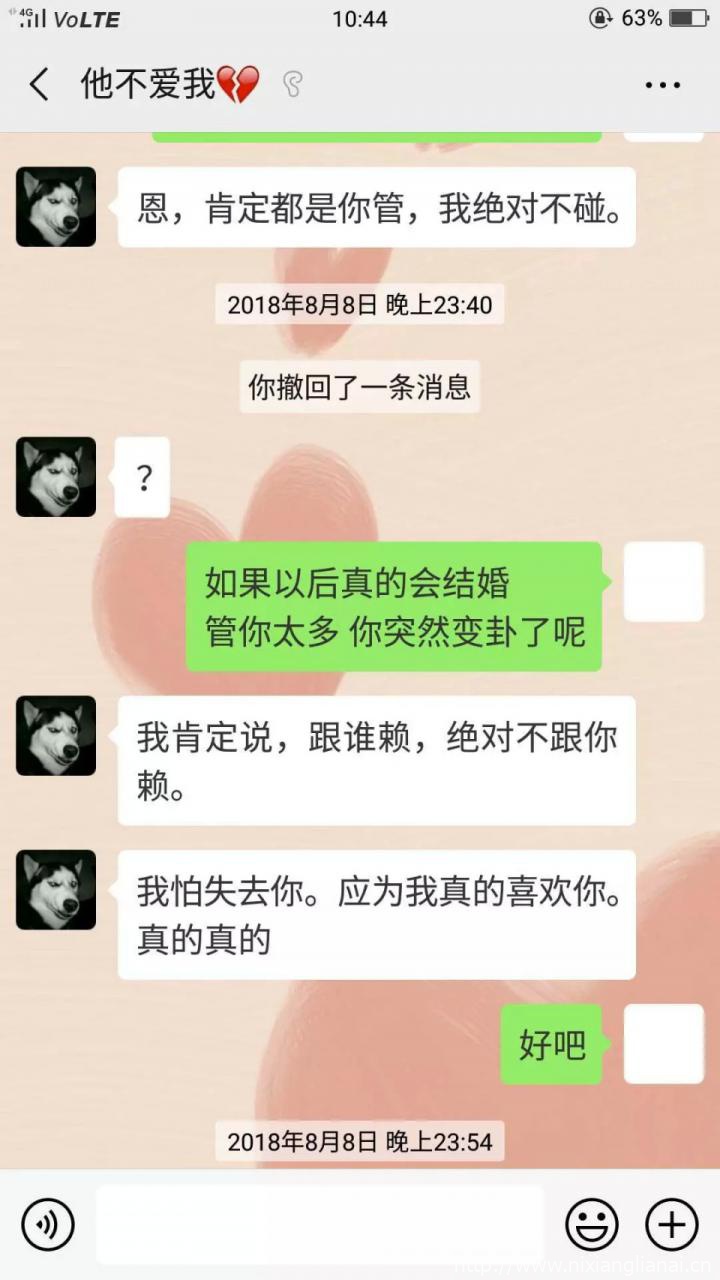The width and height of the screenshot is (720, 1280).
Task: Open husky avatar beside the "?" message
Action: (56, 477)
